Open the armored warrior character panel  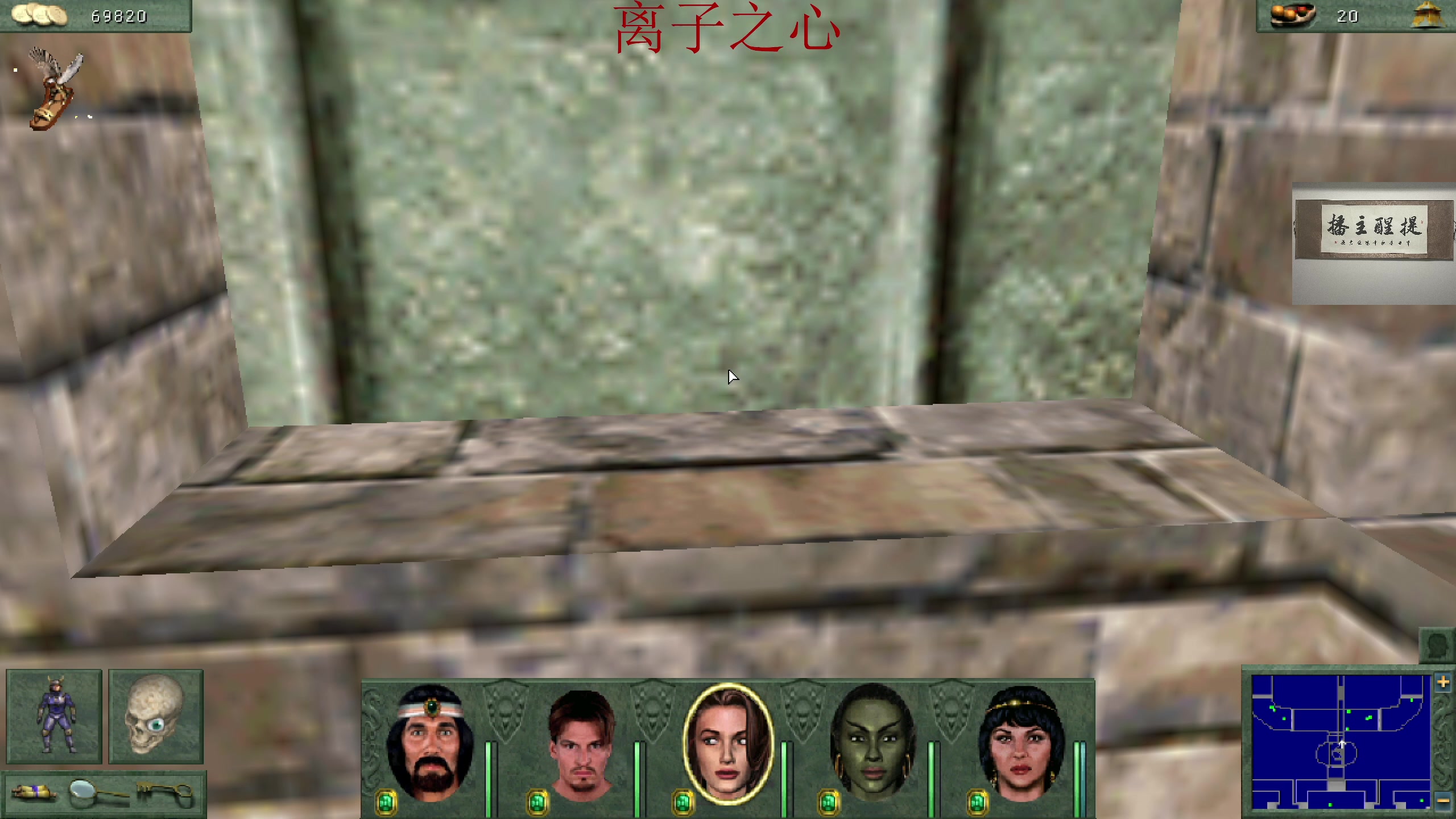(54, 715)
